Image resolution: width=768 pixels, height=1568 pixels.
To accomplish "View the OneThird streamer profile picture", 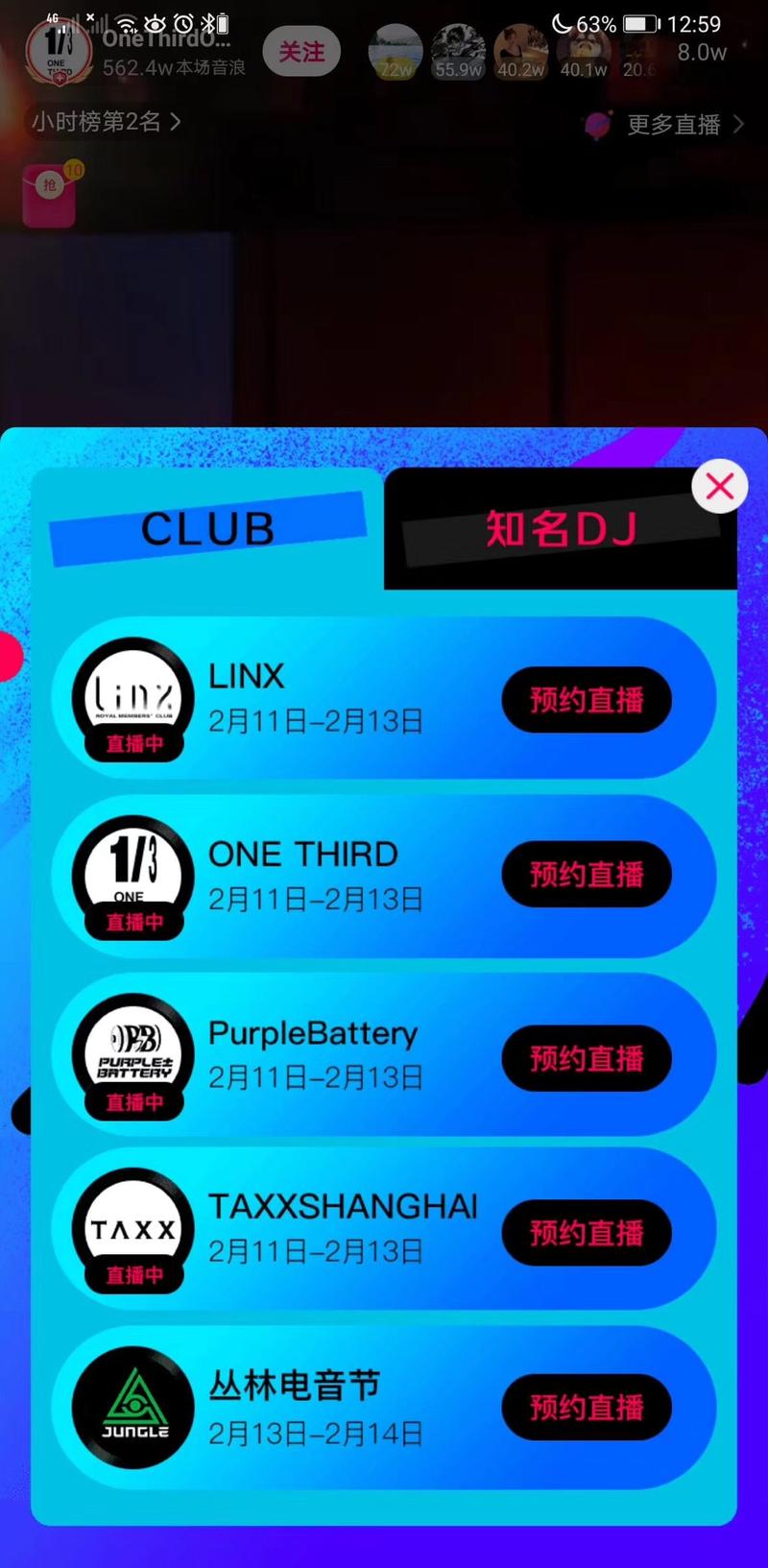I will click(58, 50).
